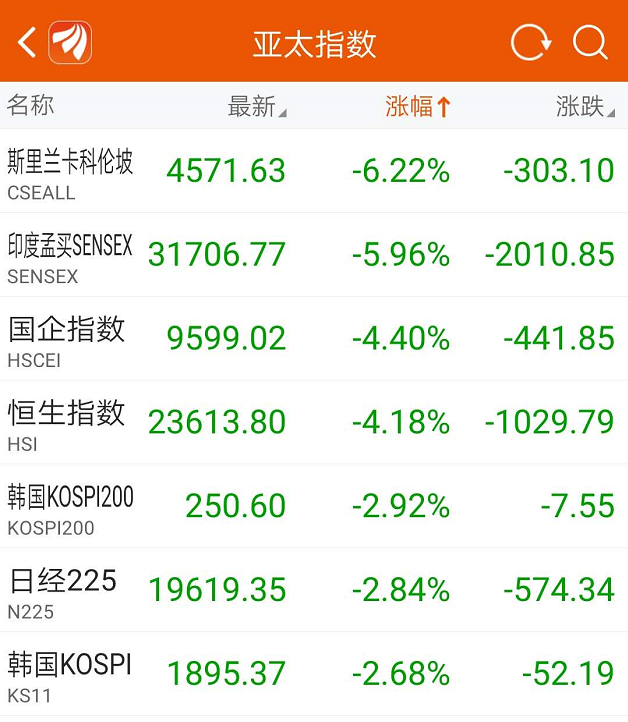
Task: Refresh the Asia-Pacific index list
Action: click(530, 42)
